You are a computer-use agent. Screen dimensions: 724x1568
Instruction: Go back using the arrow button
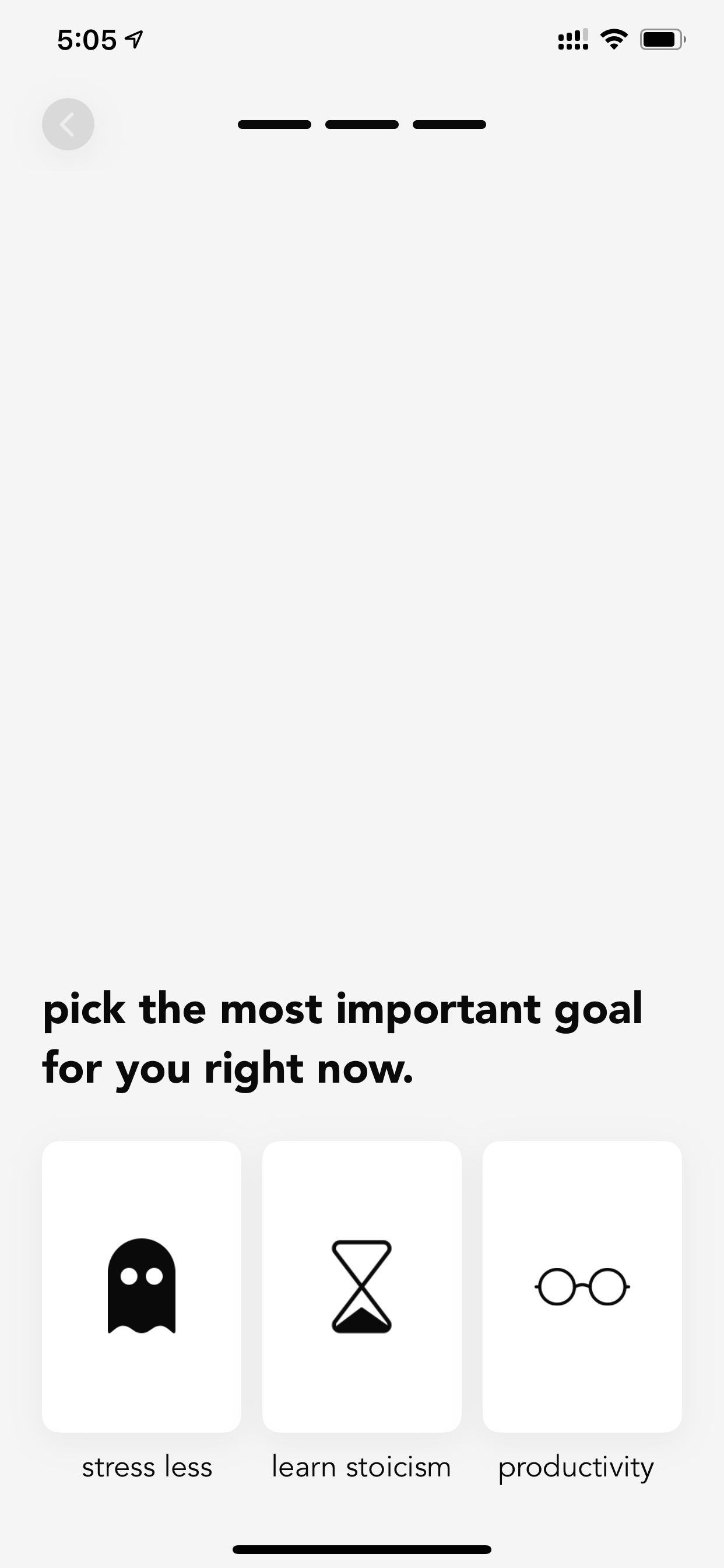(x=68, y=124)
